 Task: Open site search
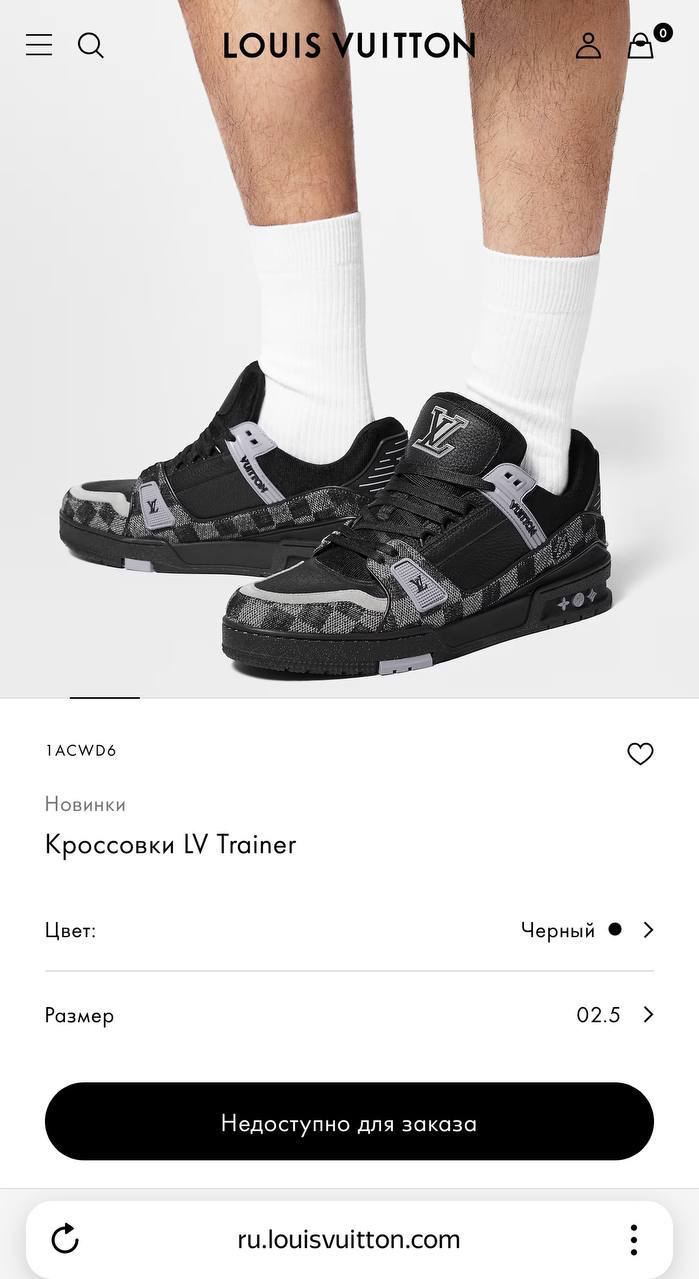click(91, 45)
